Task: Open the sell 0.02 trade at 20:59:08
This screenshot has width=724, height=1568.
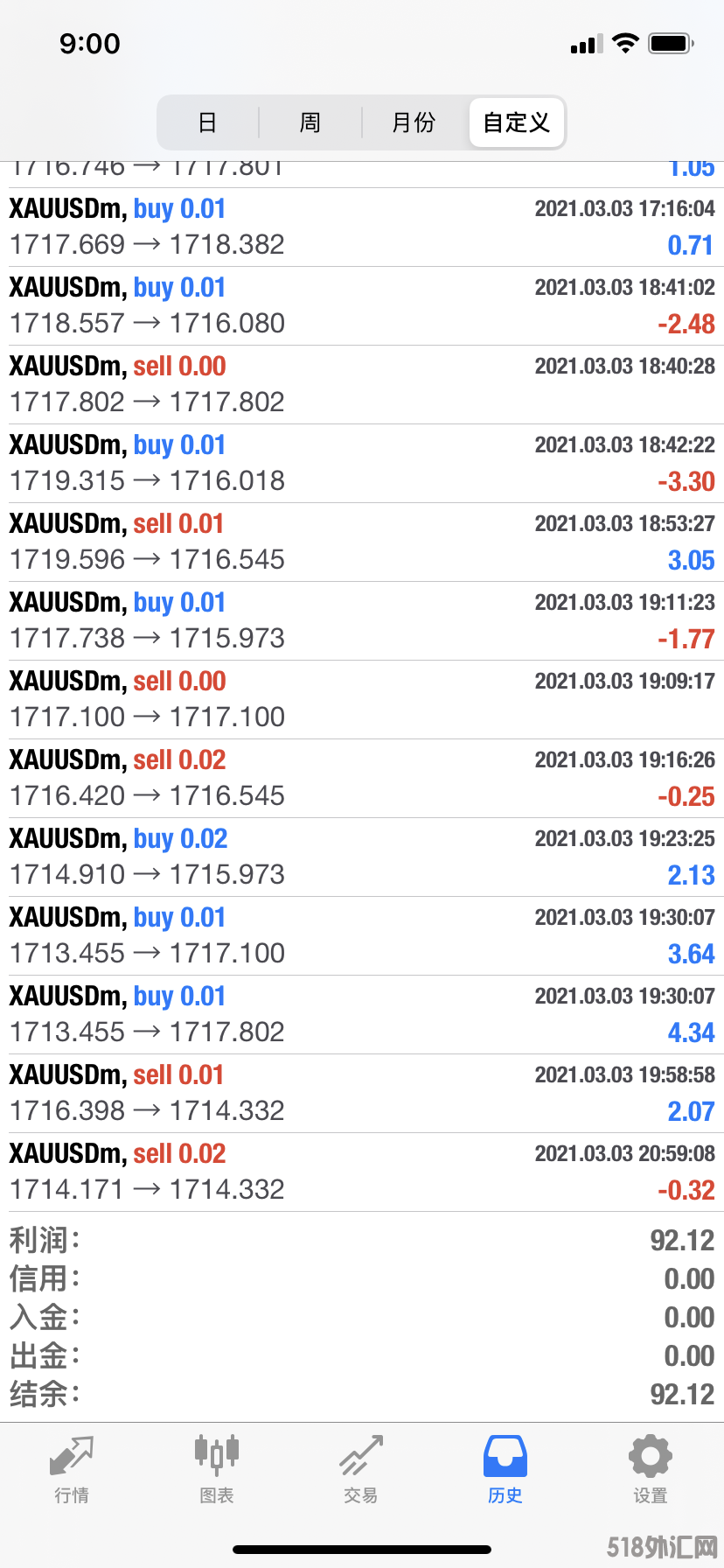Action: tap(362, 1172)
